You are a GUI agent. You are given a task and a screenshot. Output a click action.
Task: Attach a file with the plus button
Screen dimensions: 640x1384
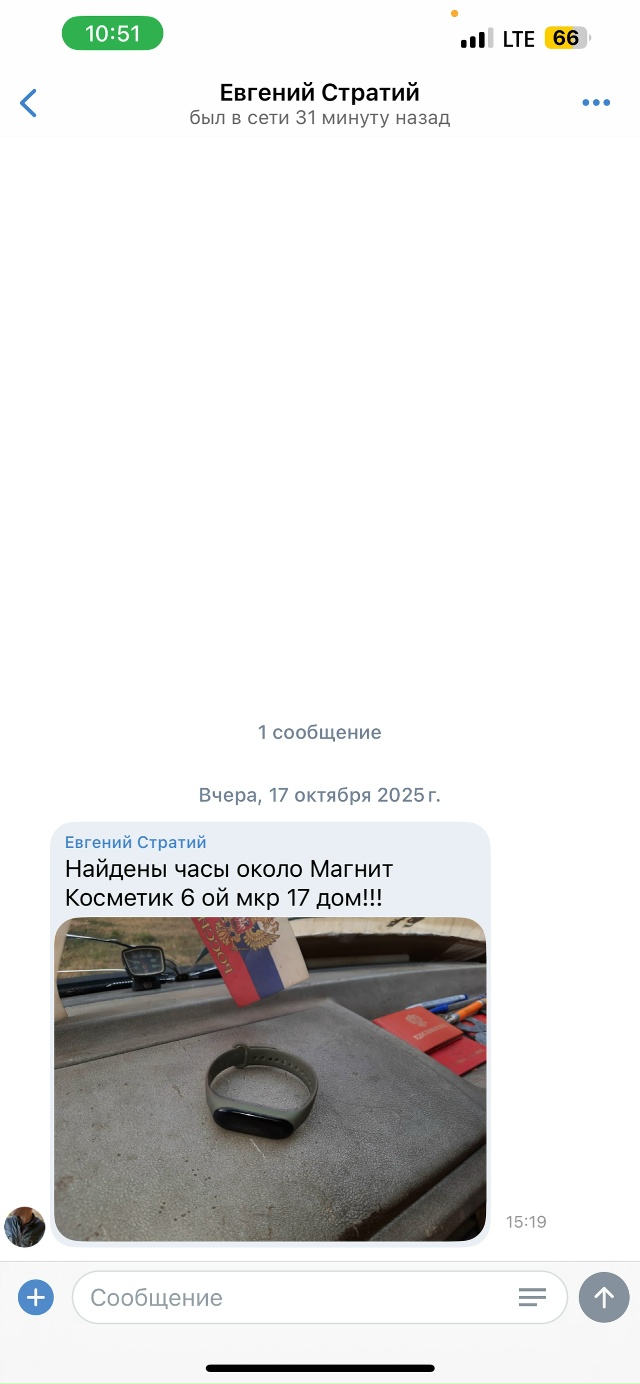(x=36, y=1298)
